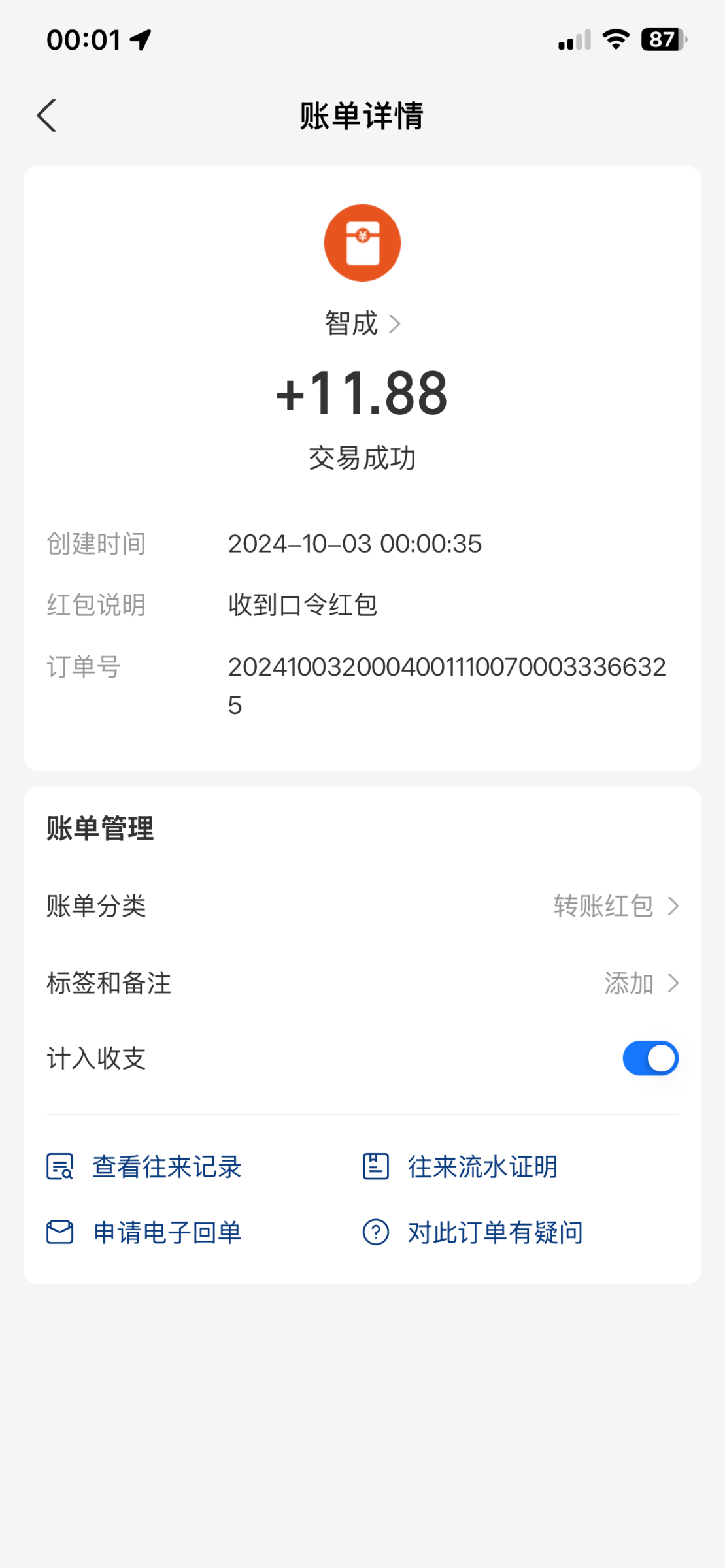Go back from the 账单详情 page
The width and height of the screenshot is (725, 1568).
click(47, 116)
